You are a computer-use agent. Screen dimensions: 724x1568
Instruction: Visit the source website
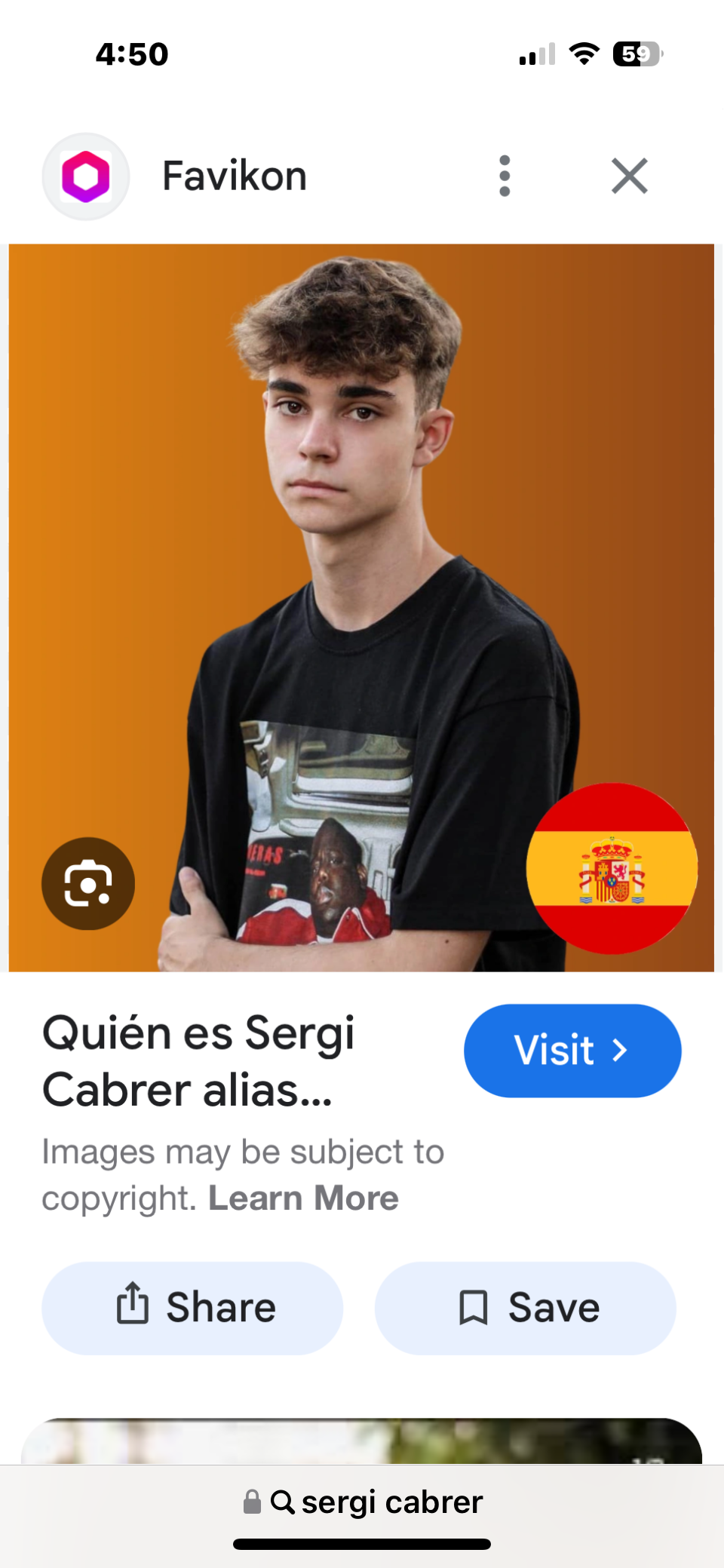click(x=572, y=1050)
